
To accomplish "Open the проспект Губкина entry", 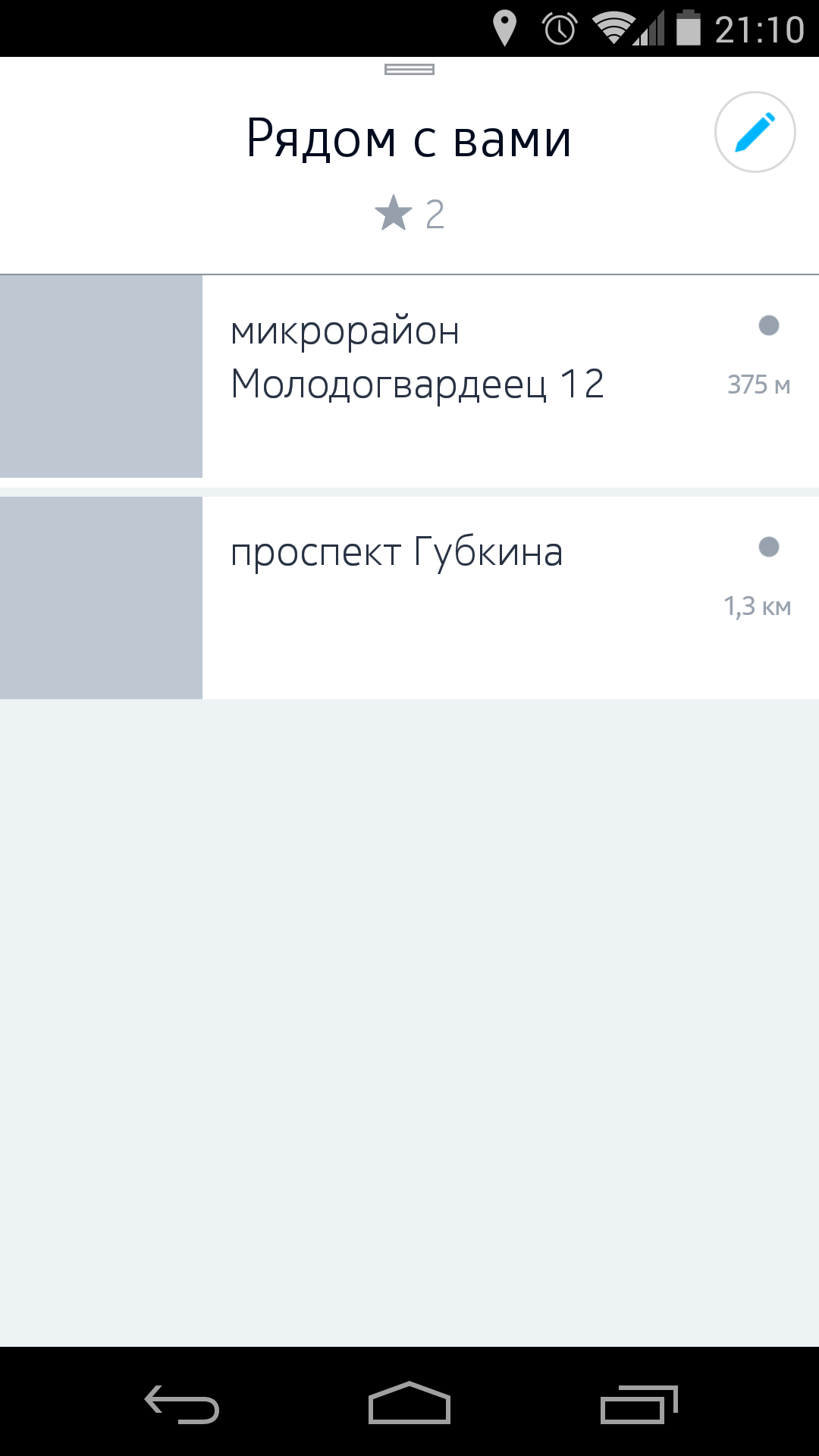I will 409,598.
